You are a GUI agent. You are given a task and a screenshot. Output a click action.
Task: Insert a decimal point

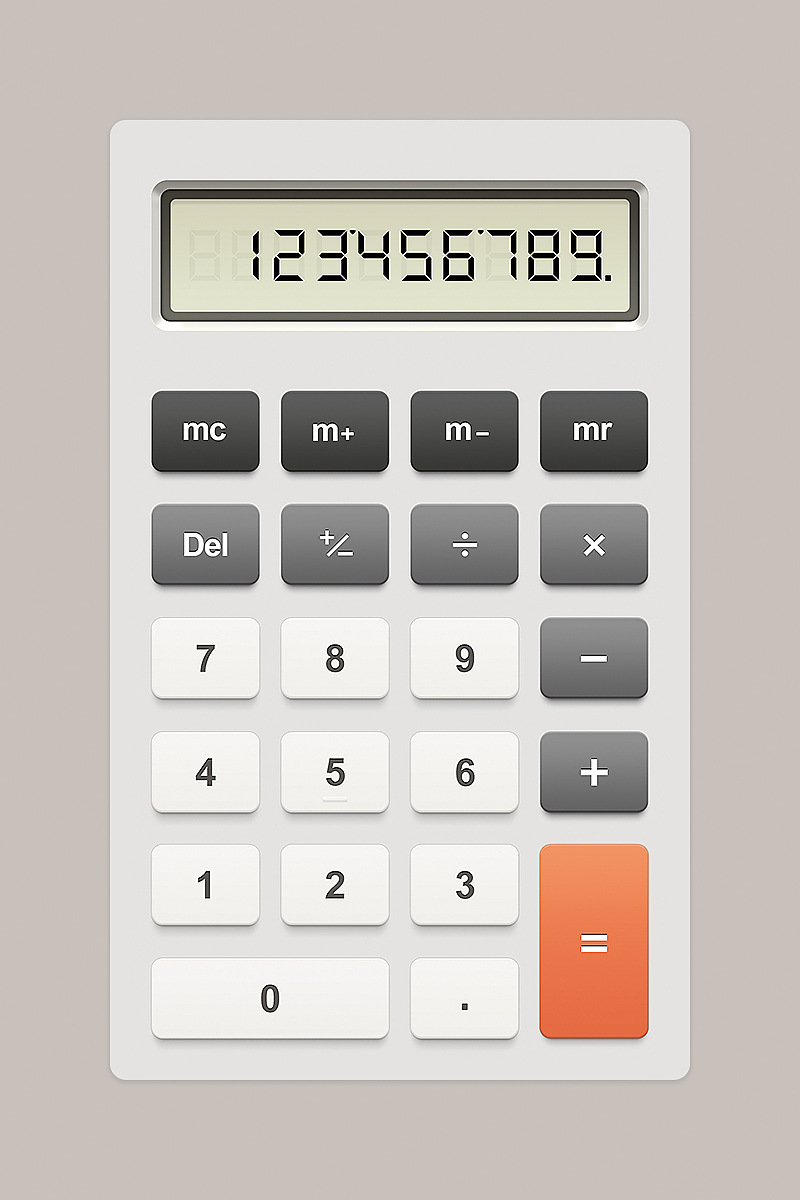pos(464,998)
